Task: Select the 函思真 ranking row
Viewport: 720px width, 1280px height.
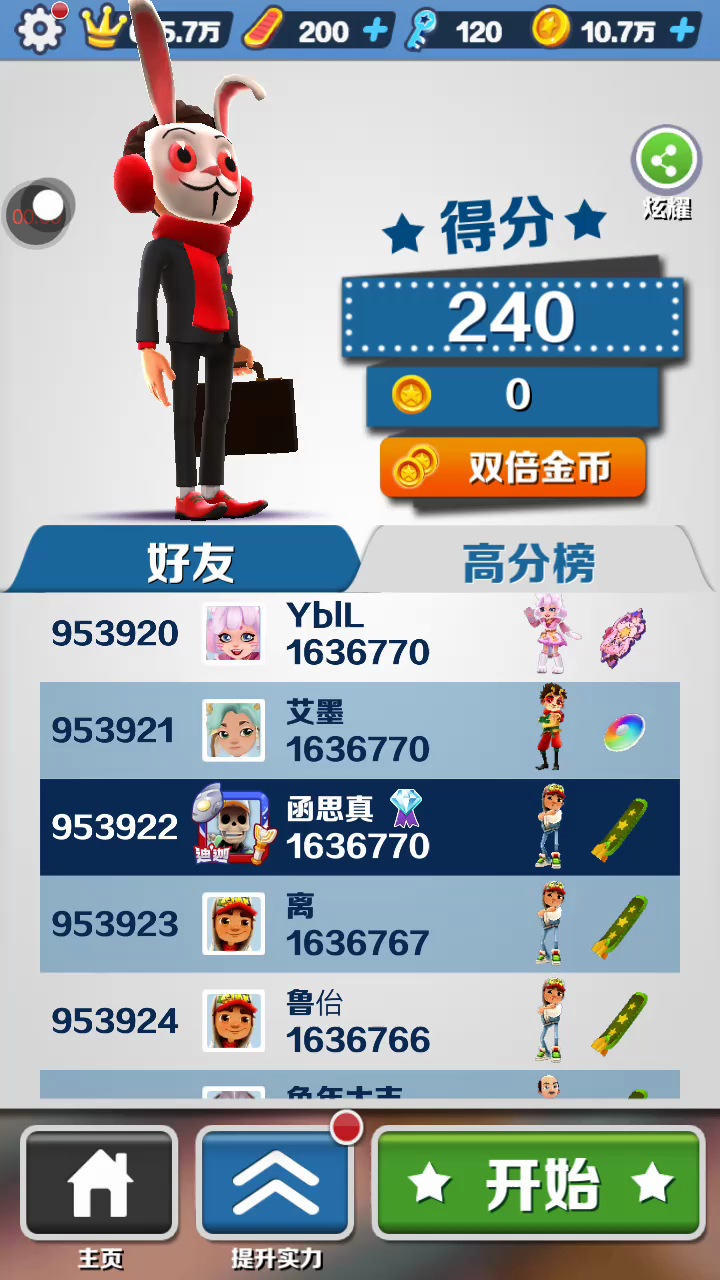Action: 360,828
